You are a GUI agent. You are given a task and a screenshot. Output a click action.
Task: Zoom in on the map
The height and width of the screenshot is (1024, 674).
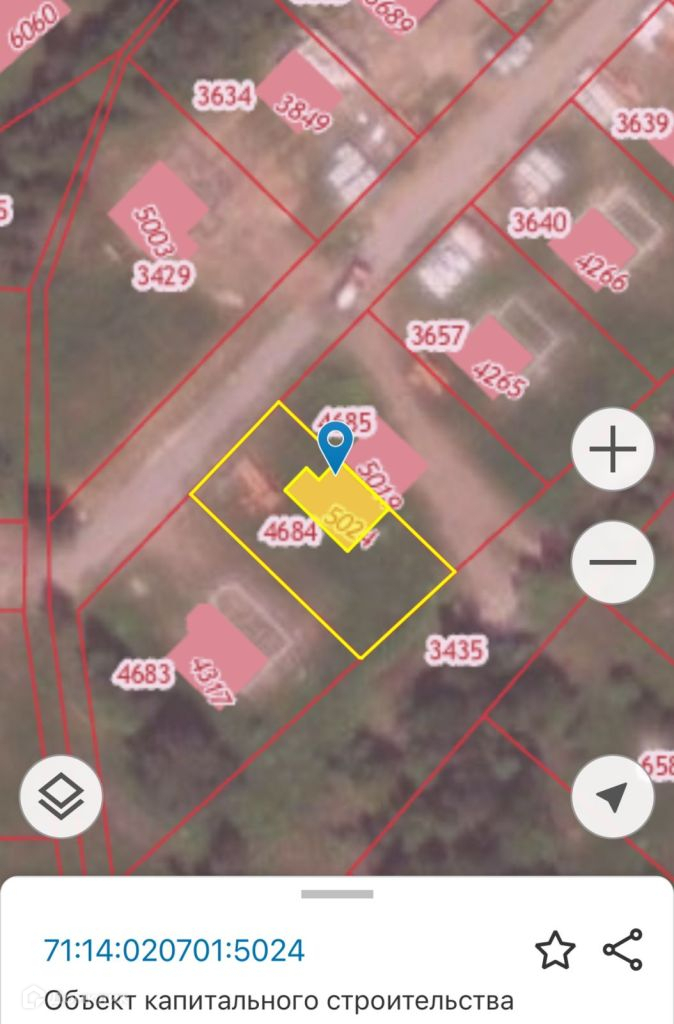click(613, 451)
